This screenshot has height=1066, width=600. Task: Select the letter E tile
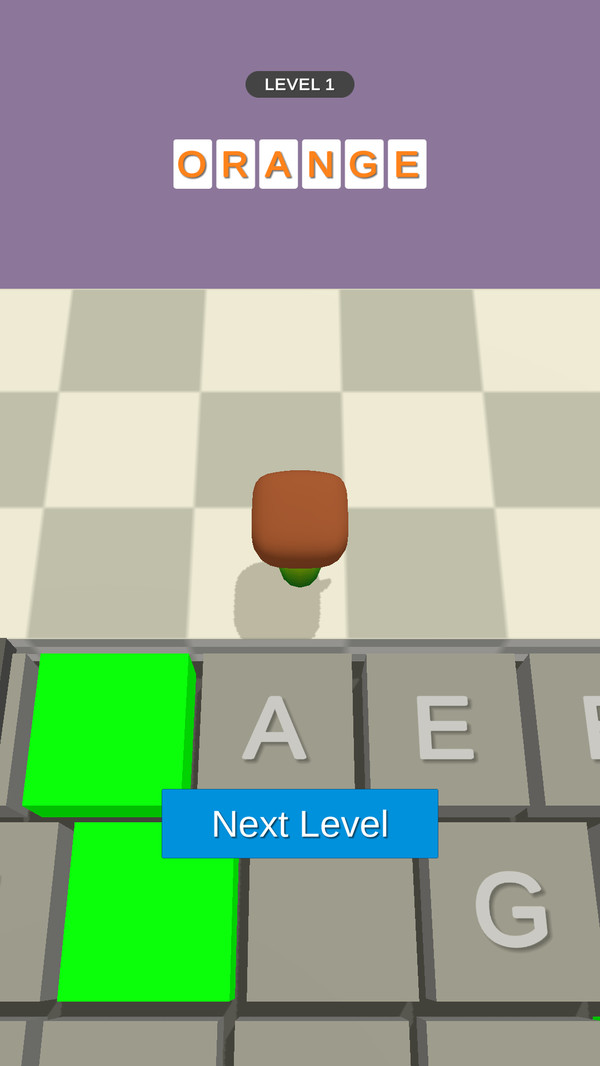(x=445, y=728)
